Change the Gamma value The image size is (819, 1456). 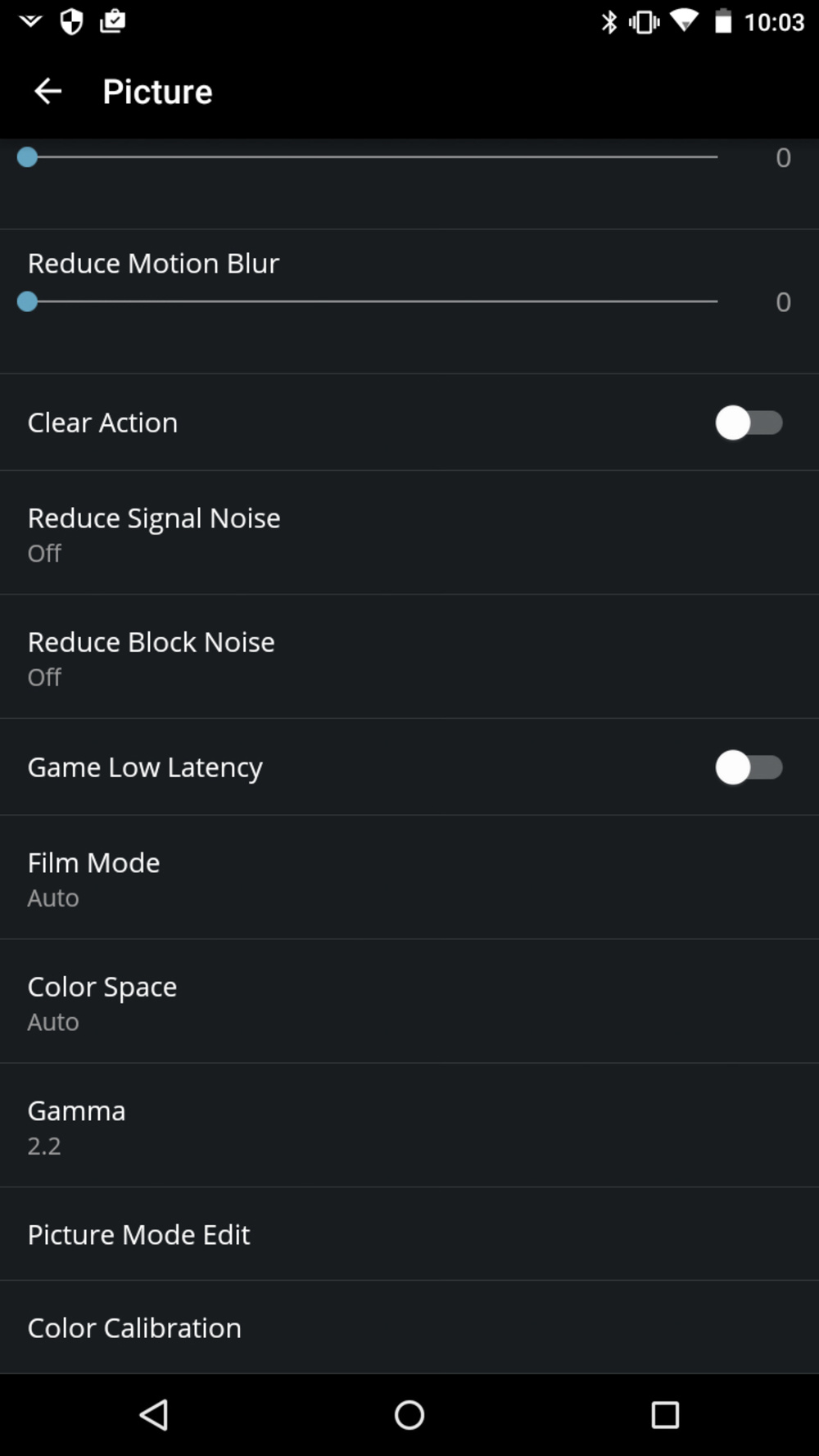click(x=409, y=1125)
